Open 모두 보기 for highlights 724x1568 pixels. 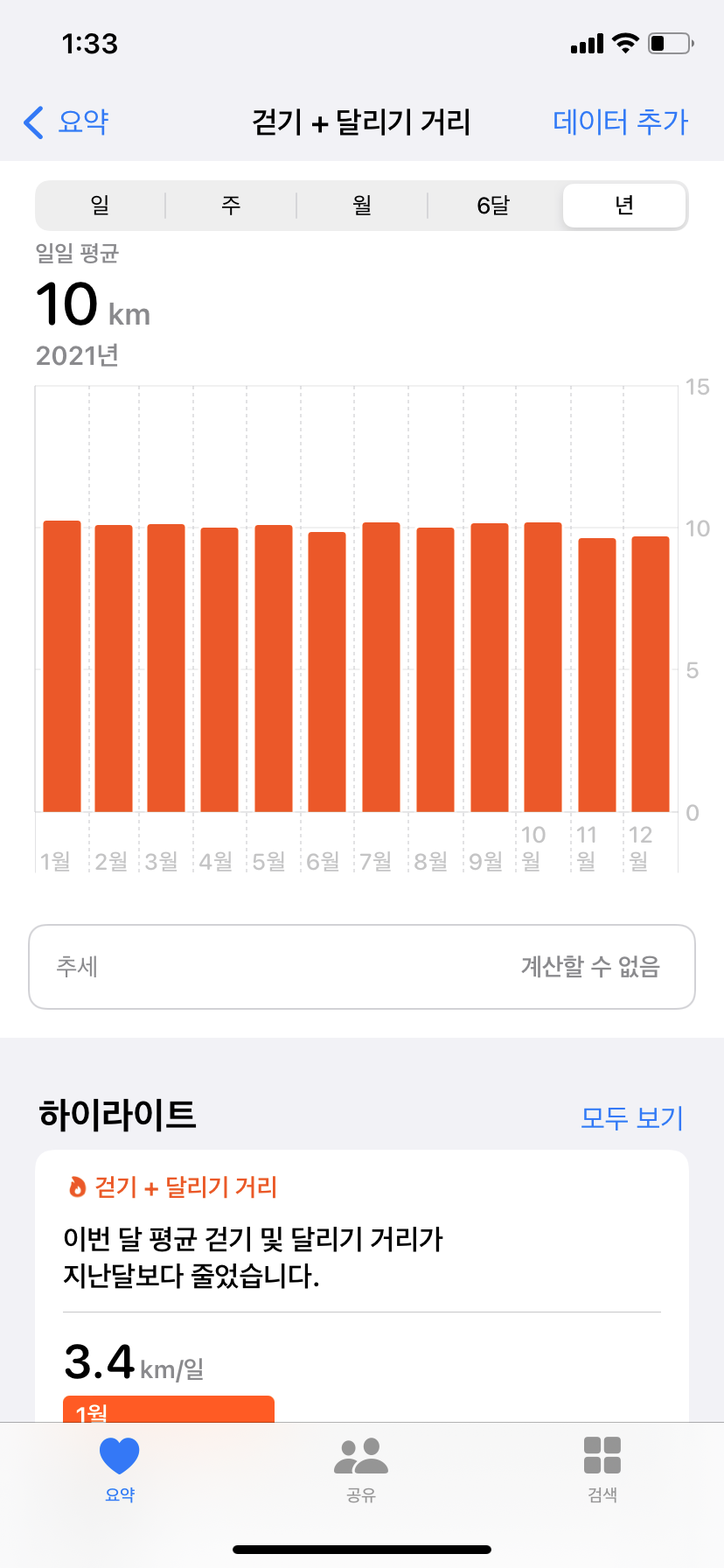(632, 1117)
